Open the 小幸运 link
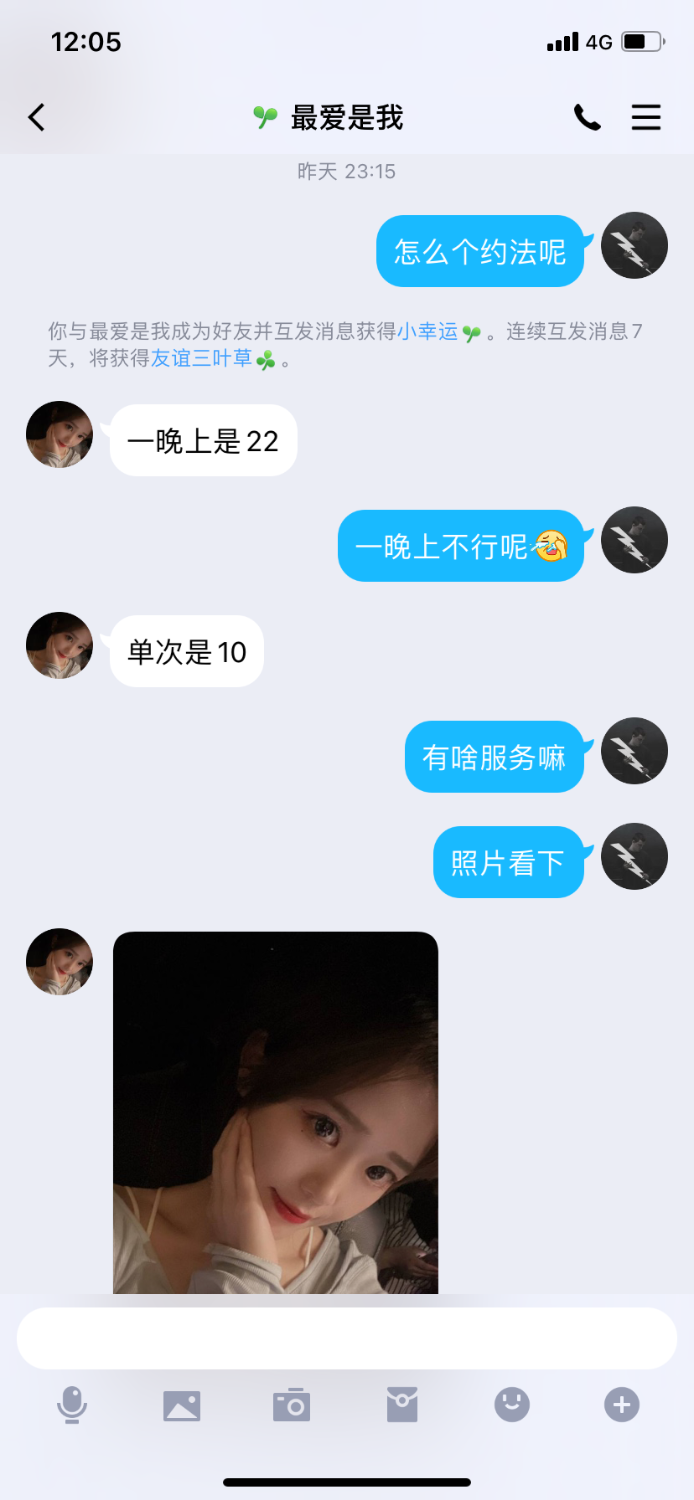Viewport: 694px width, 1500px height. pyautogui.click(x=428, y=332)
